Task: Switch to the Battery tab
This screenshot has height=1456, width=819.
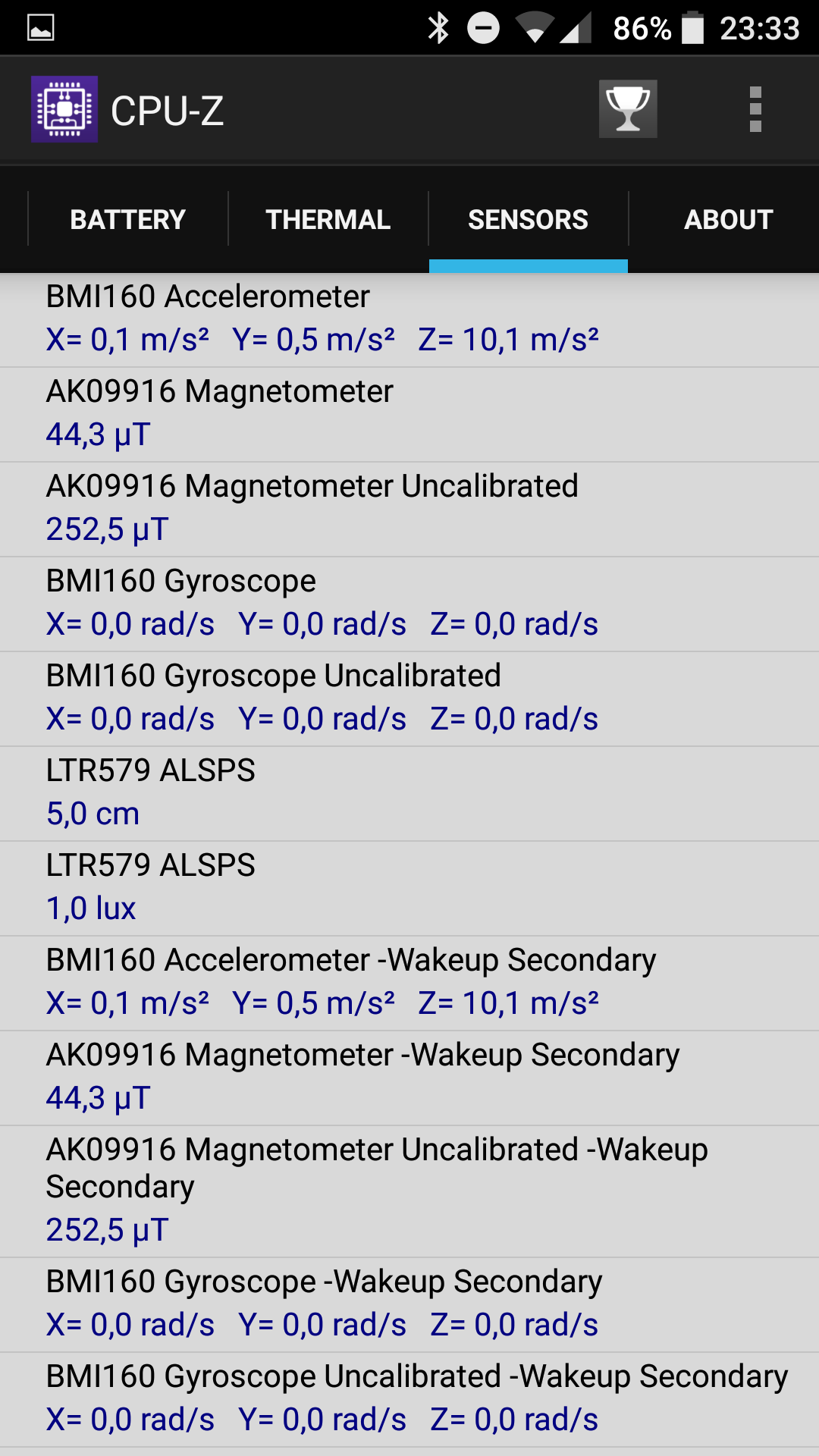Action: (x=128, y=219)
